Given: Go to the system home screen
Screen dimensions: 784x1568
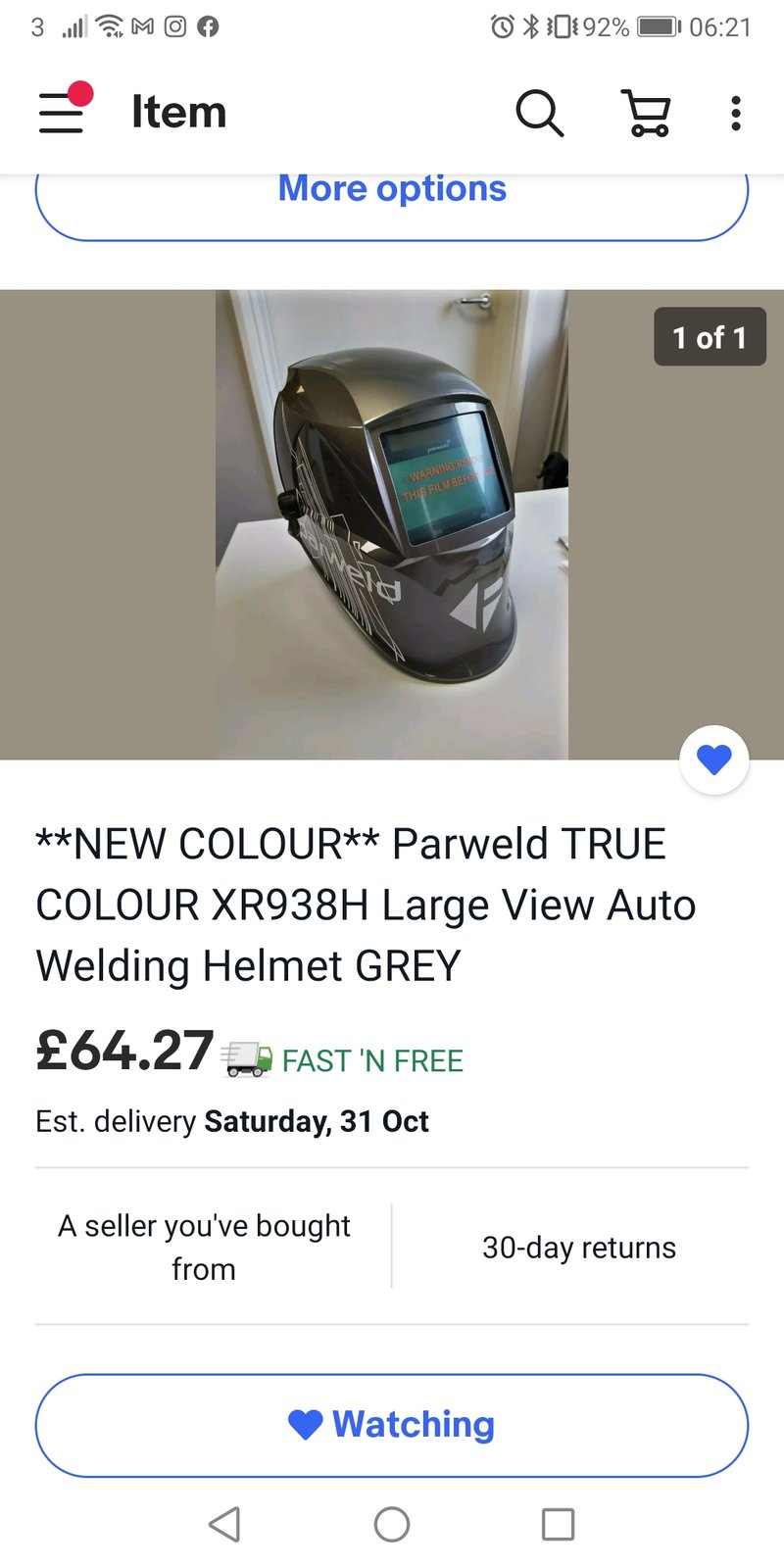Looking at the screenshot, I should click(x=392, y=1524).
